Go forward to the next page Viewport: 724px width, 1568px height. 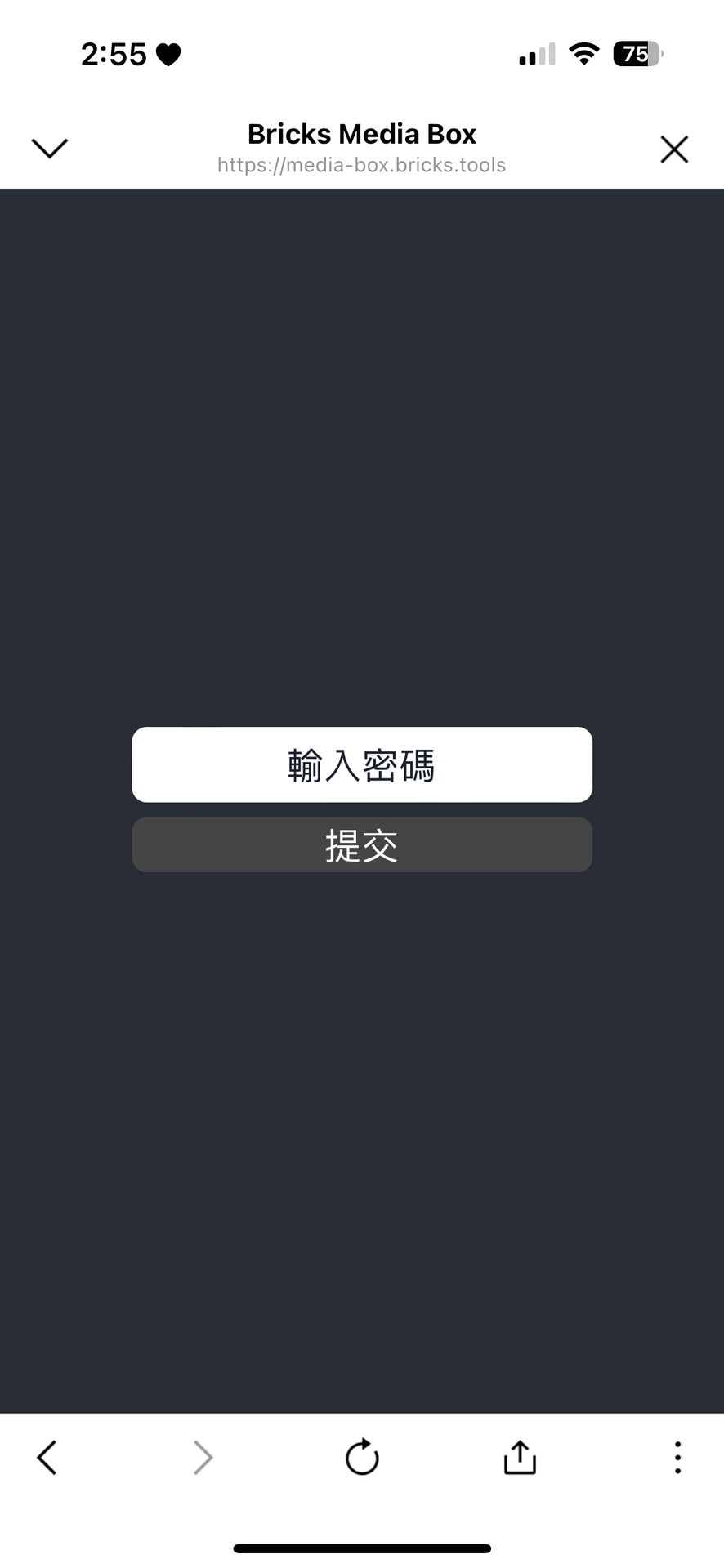[x=203, y=1458]
